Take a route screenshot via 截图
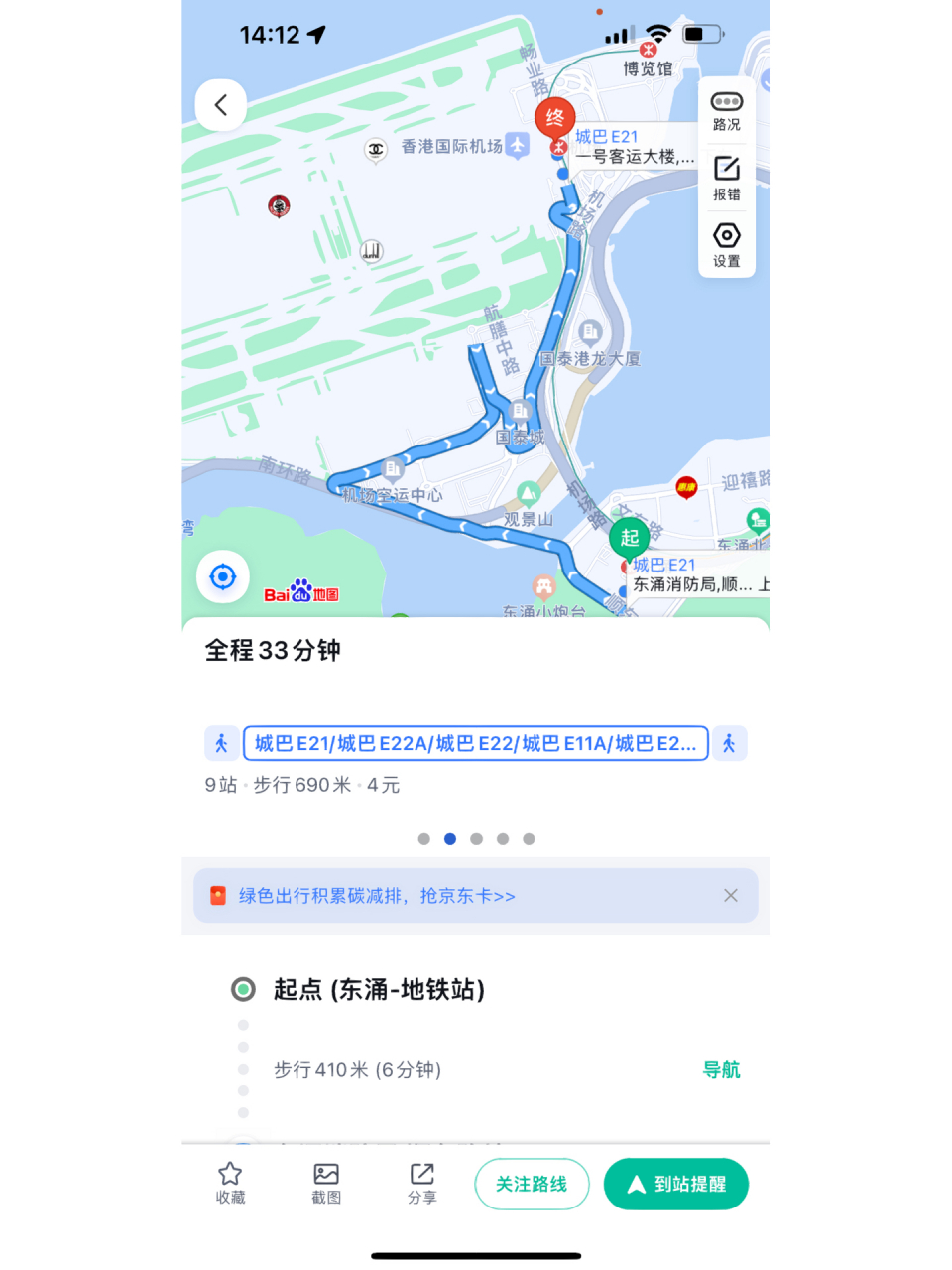Viewport: 952px width, 1270px height. [x=326, y=1183]
